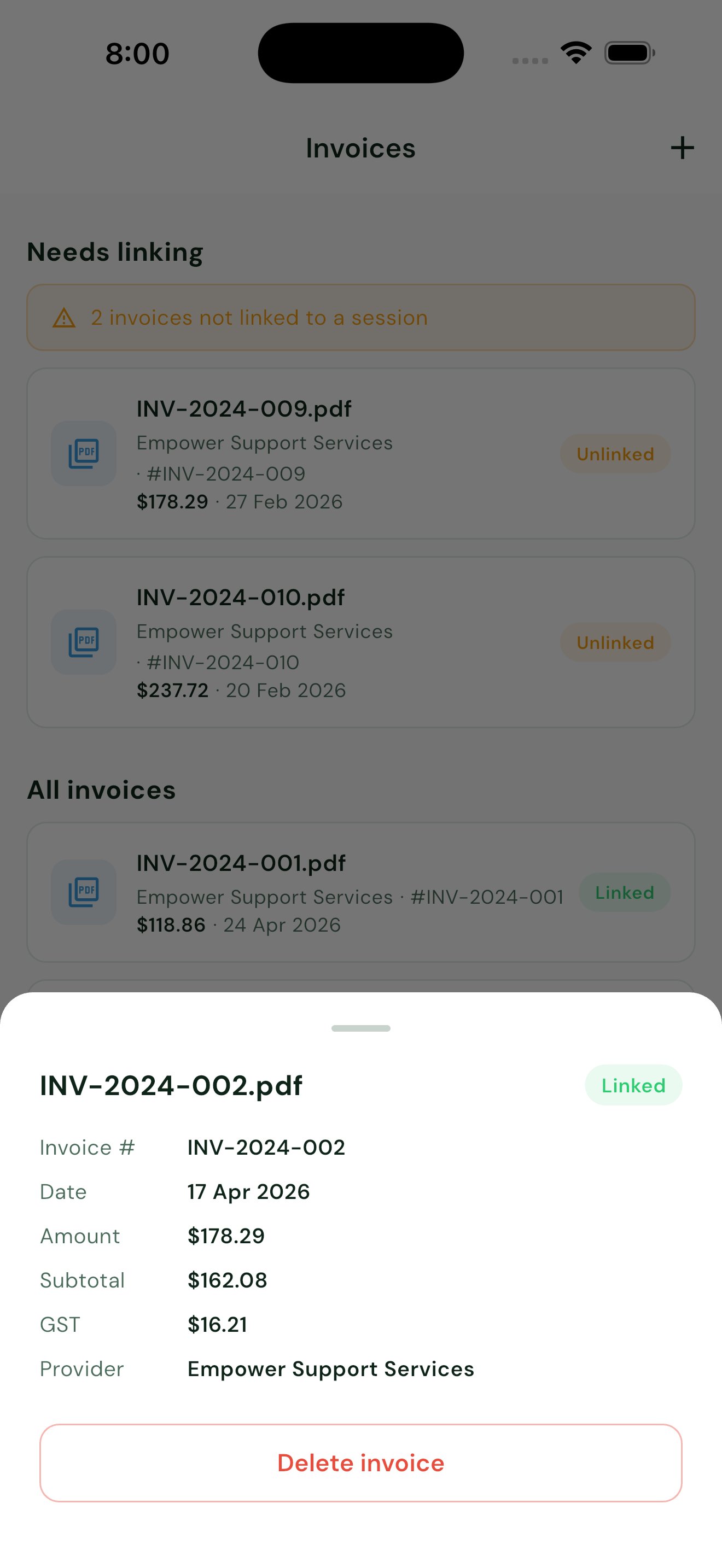Select the PDF icon for INV-2024-010.pdf
The height and width of the screenshot is (1568, 722).
click(x=83, y=643)
